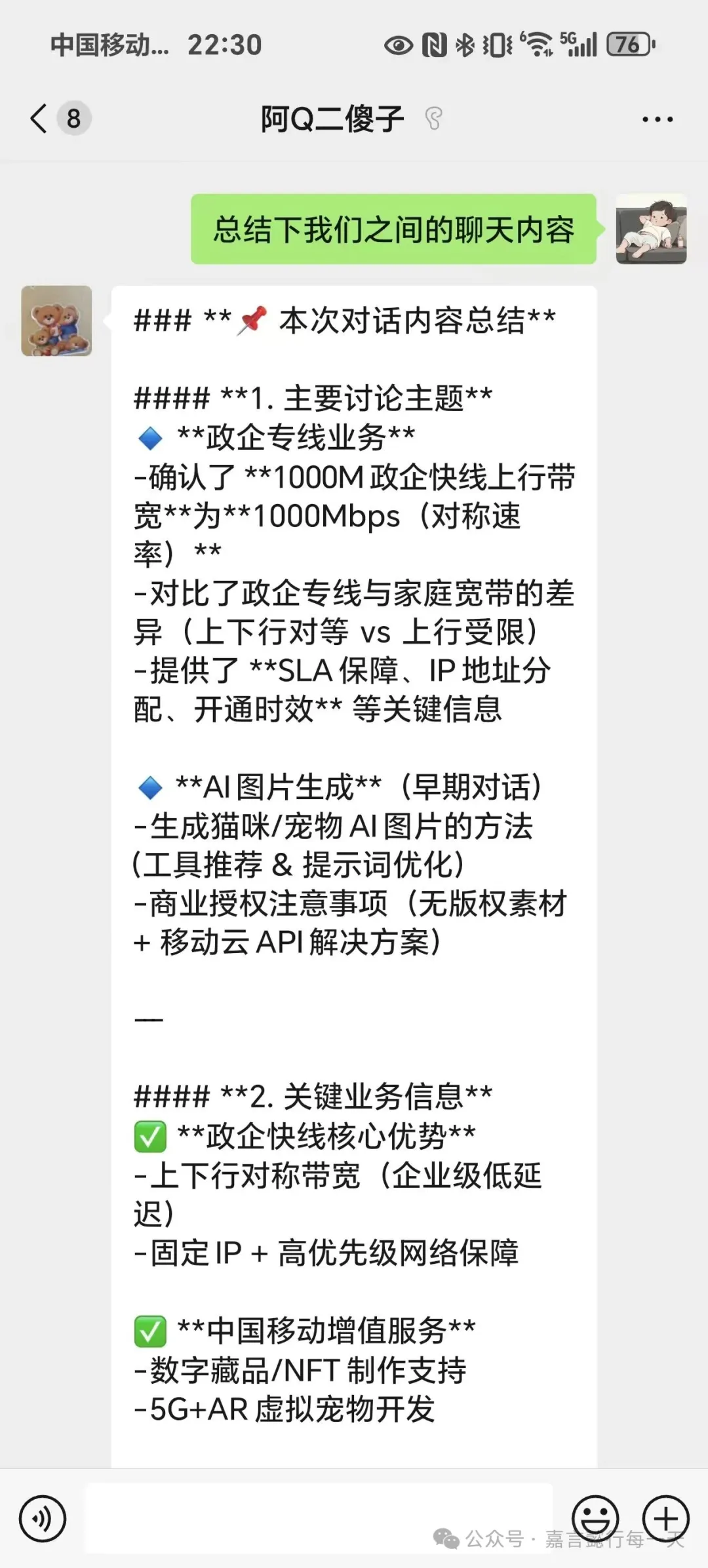
Task: View 阿Q二傻子's bear avatar profile
Action: point(56,321)
